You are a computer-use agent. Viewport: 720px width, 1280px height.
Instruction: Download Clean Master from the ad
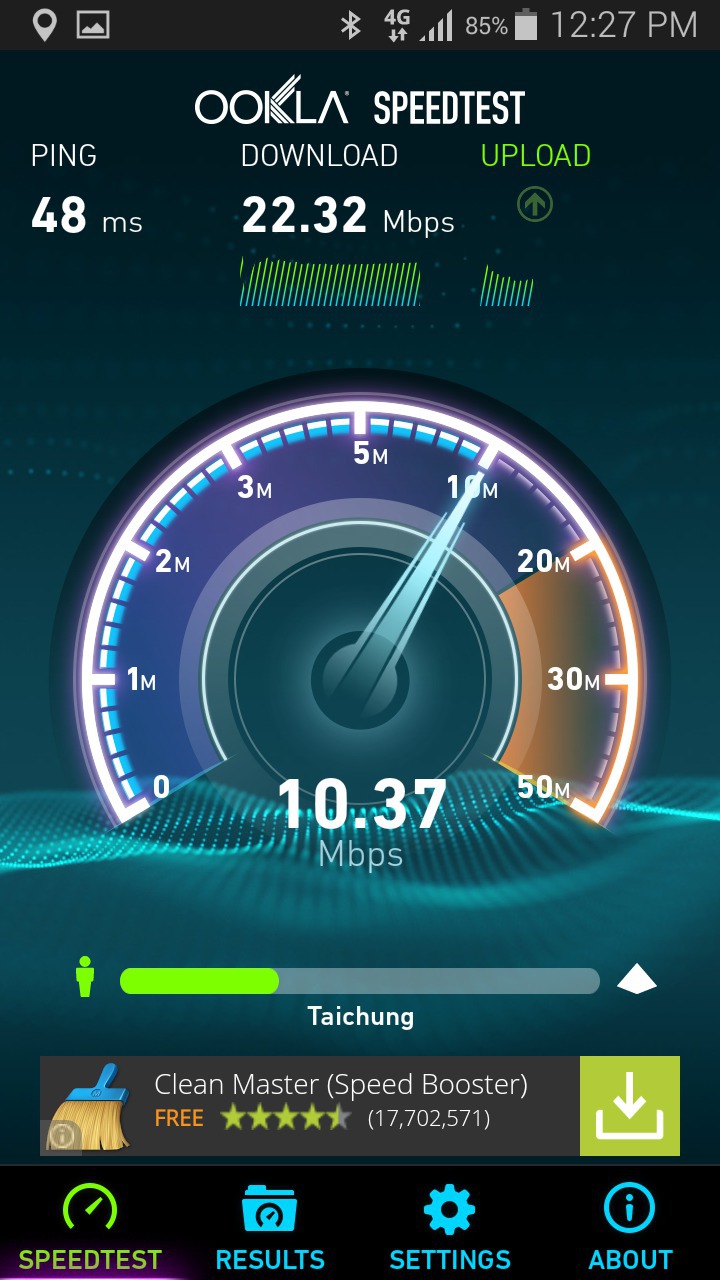pos(629,1106)
